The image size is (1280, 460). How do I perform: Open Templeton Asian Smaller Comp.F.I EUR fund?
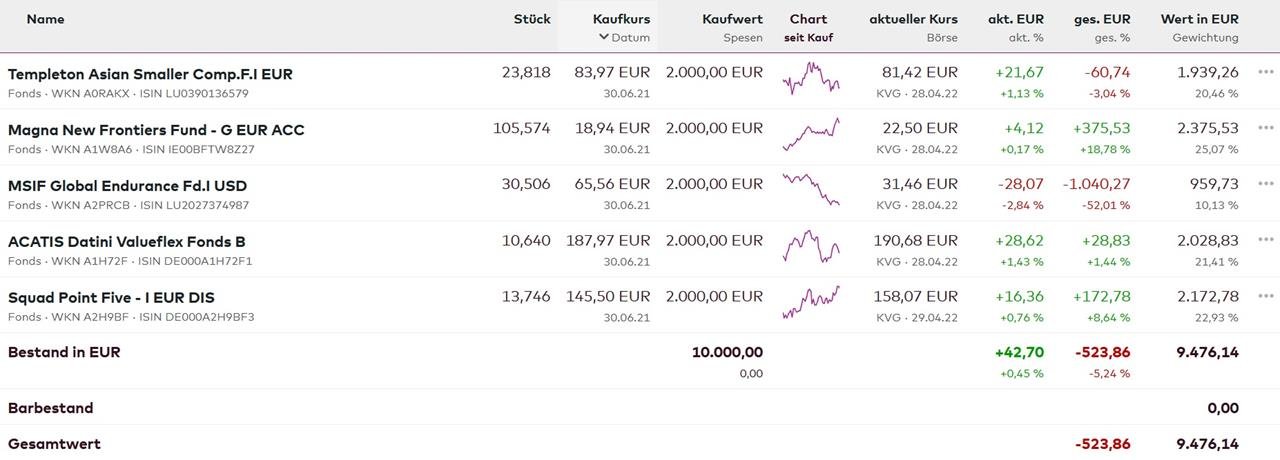(150, 74)
